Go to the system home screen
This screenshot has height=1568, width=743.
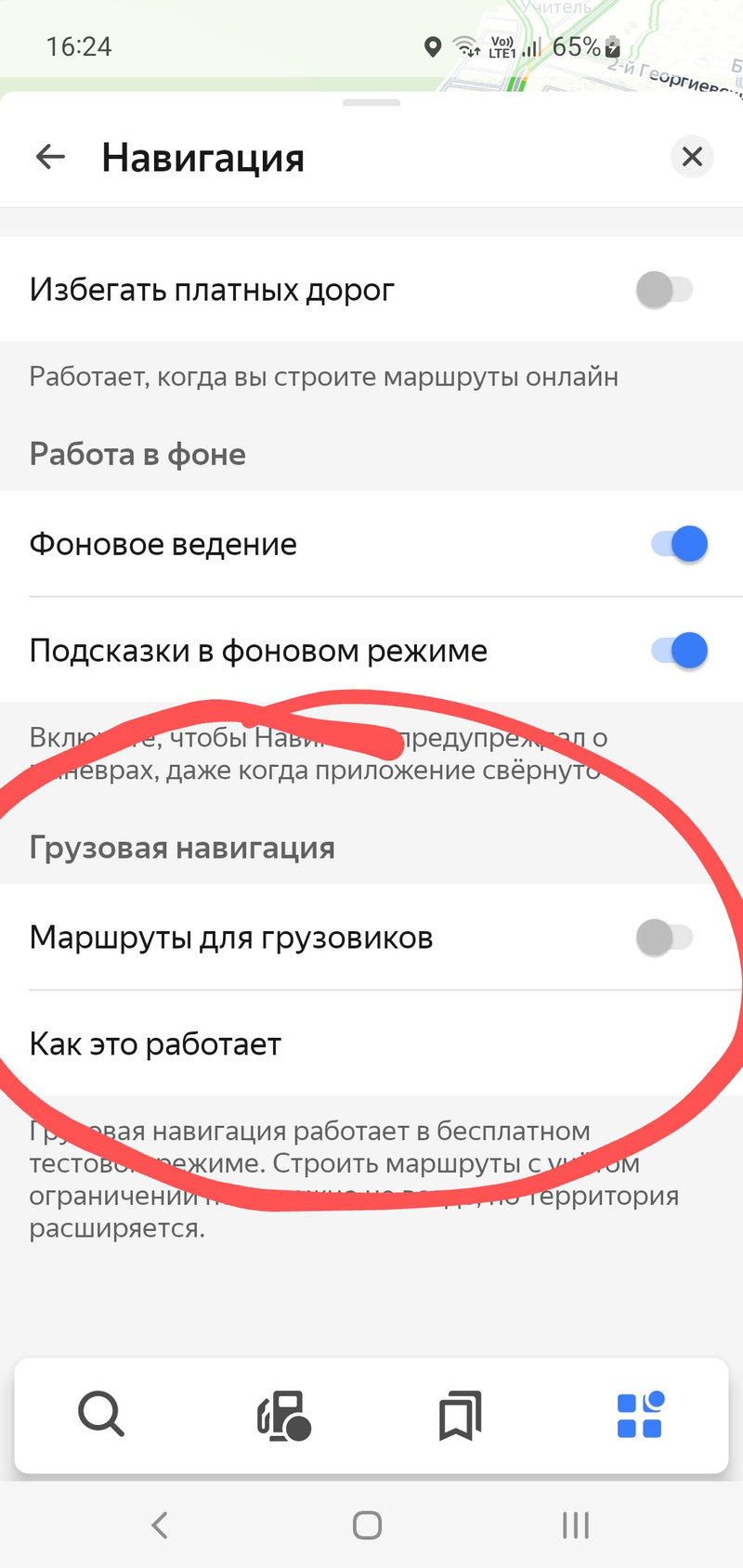[x=368, y=1524]
